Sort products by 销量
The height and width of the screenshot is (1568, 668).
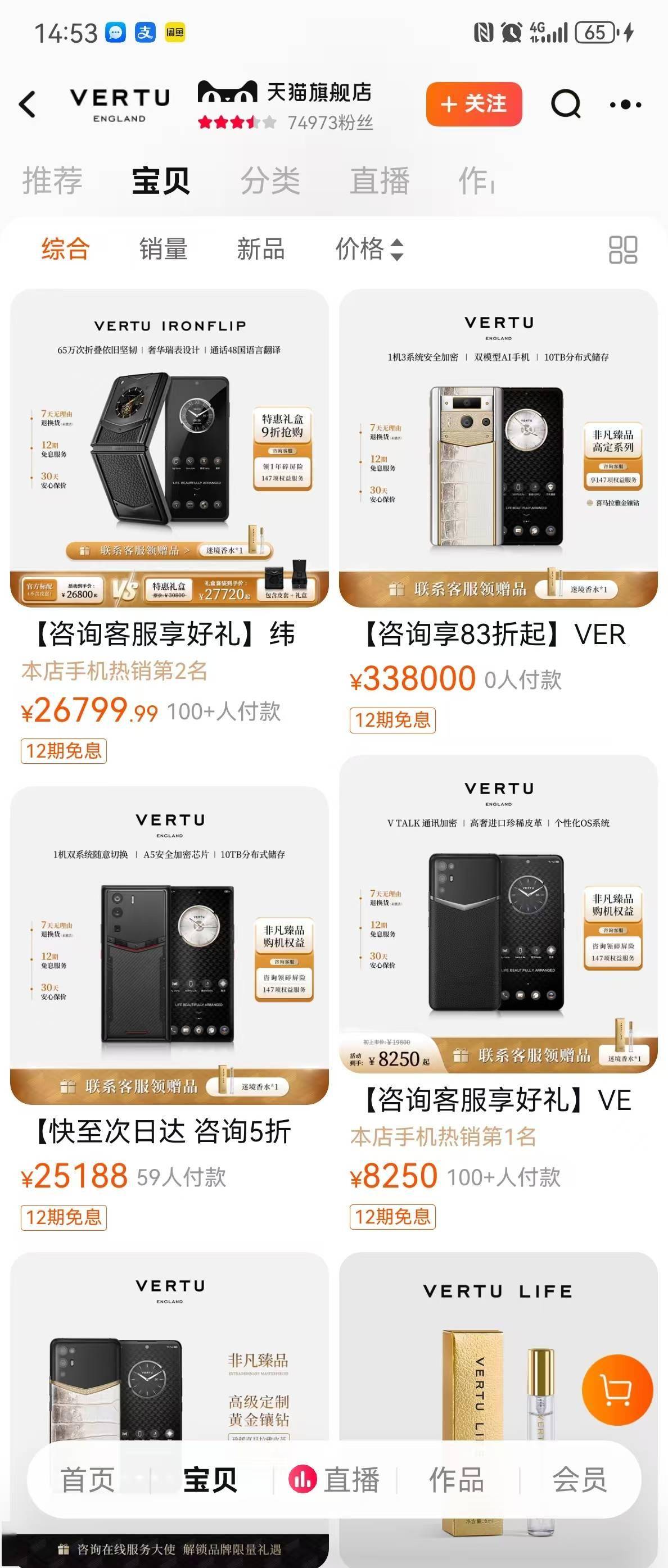point(163,249)
